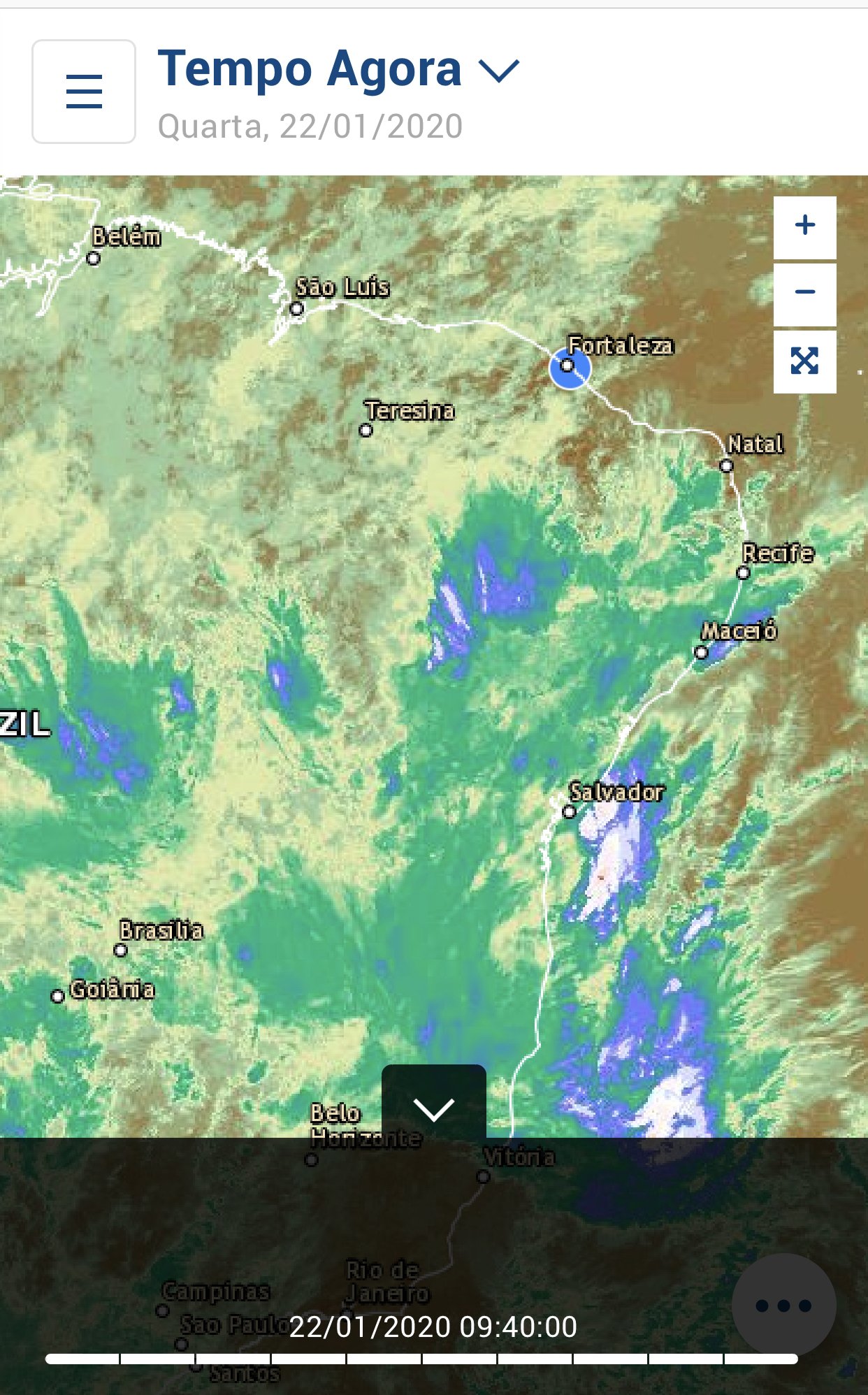Open the hamburger menu

coord(84,92)
